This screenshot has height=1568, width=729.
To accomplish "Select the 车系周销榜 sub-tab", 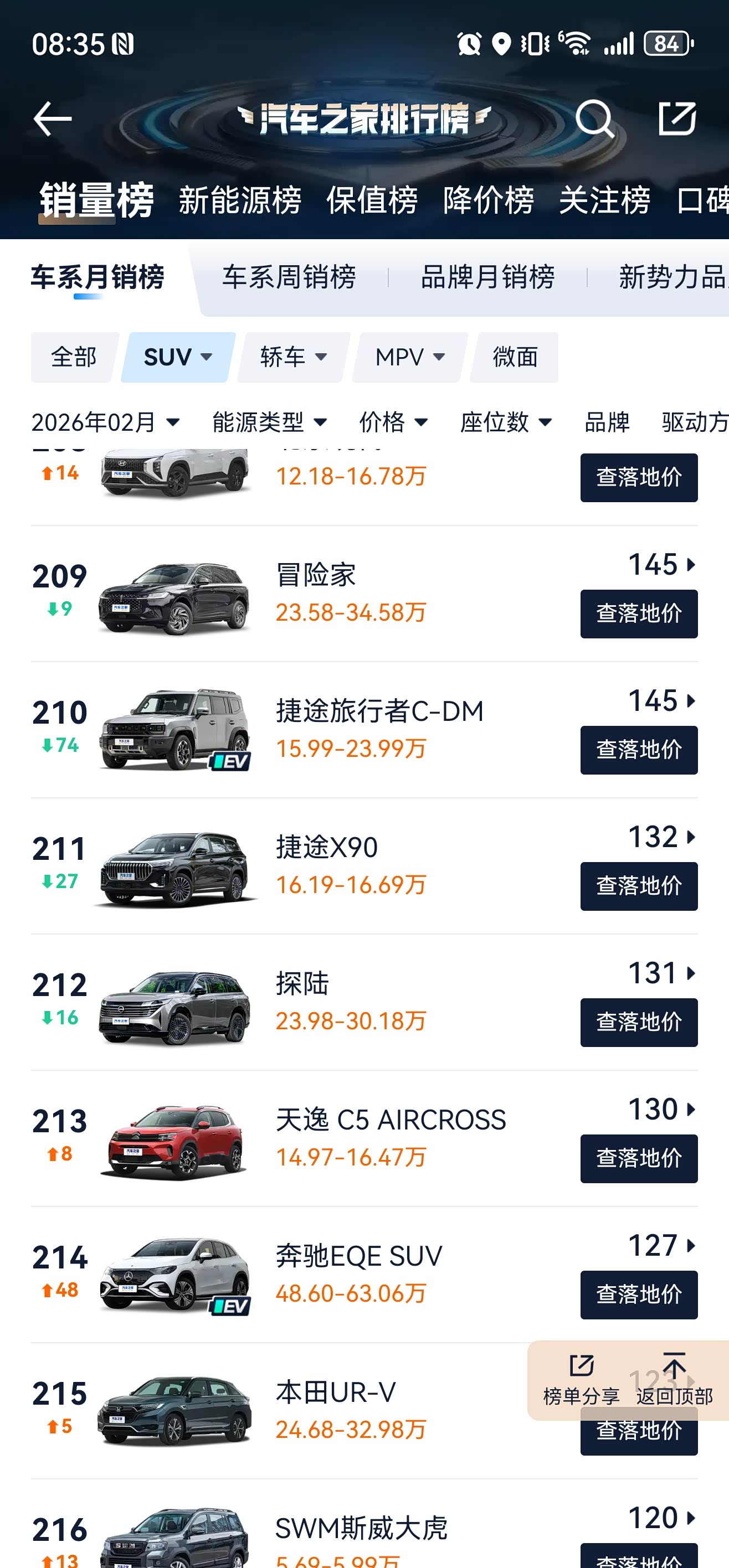I will click(289, 277).
